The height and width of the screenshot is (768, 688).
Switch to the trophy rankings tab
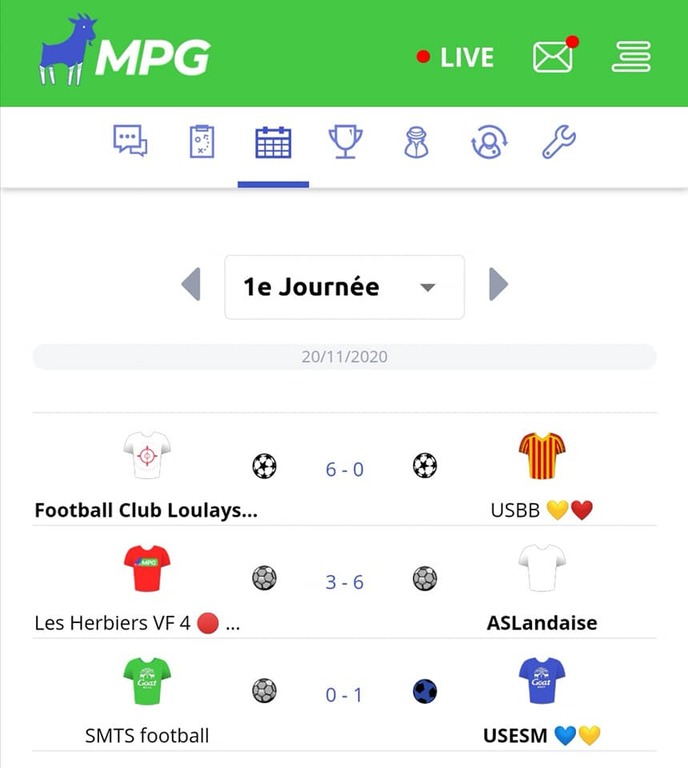tap(345, 142)
